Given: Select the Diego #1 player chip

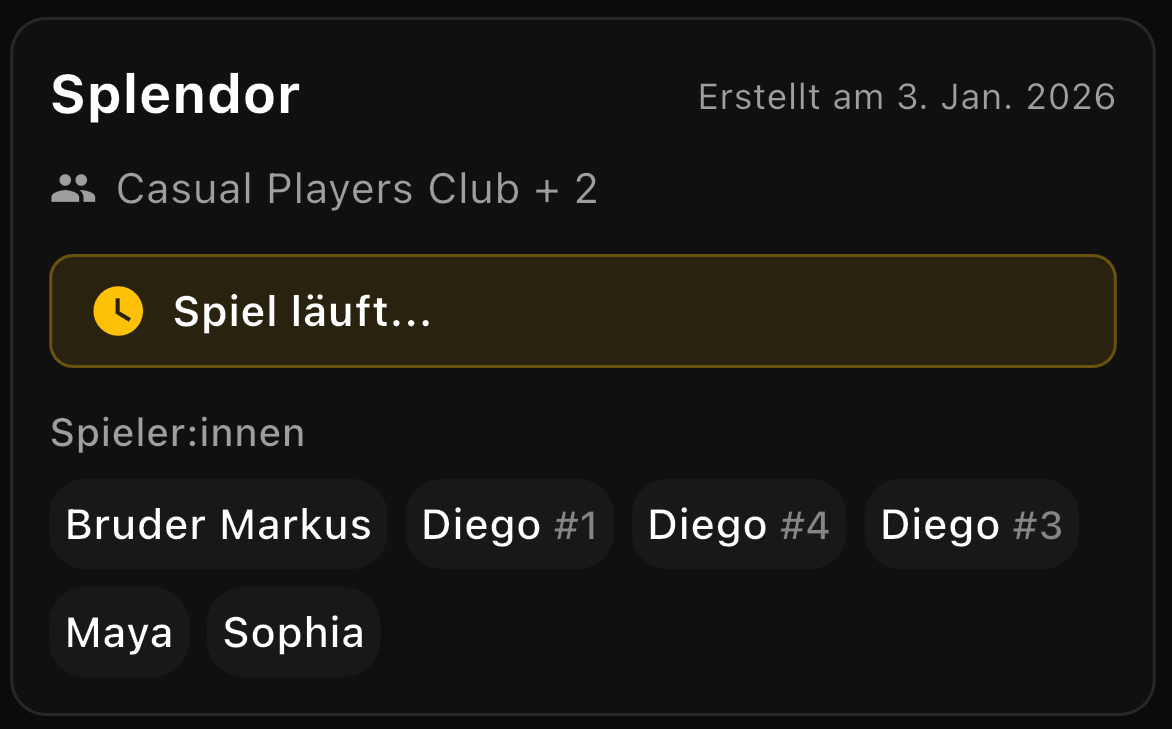Looking at the screenshot, I should coord(509,524).
